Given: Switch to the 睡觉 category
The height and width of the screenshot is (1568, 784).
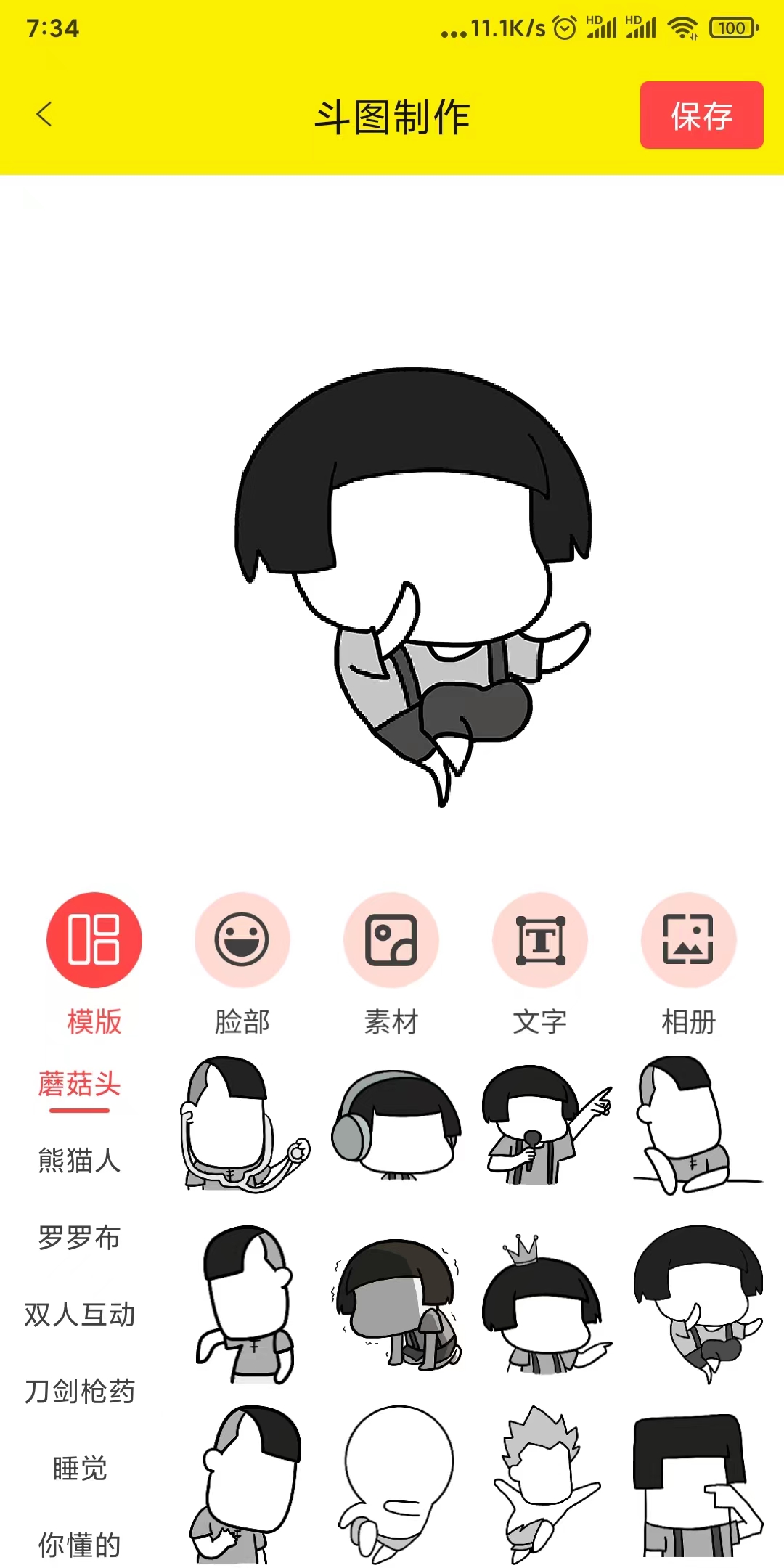Looking at the screenshot, I should (x=79, y=1468).
